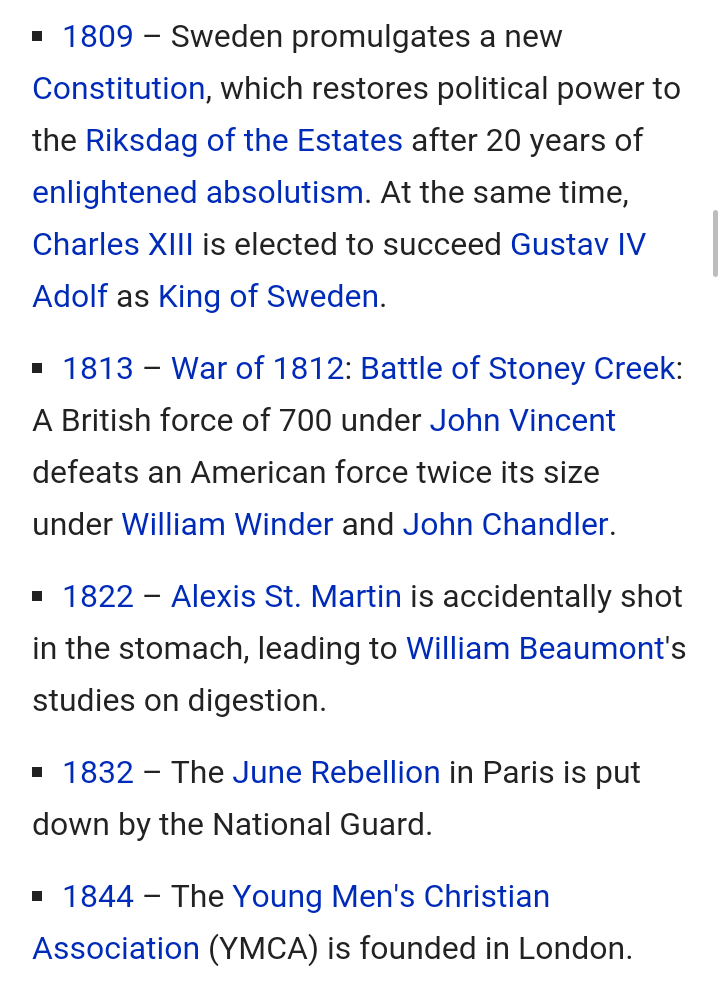Open the 1844 year link
The width and height of the screenshot is (720, 984).
97,897
